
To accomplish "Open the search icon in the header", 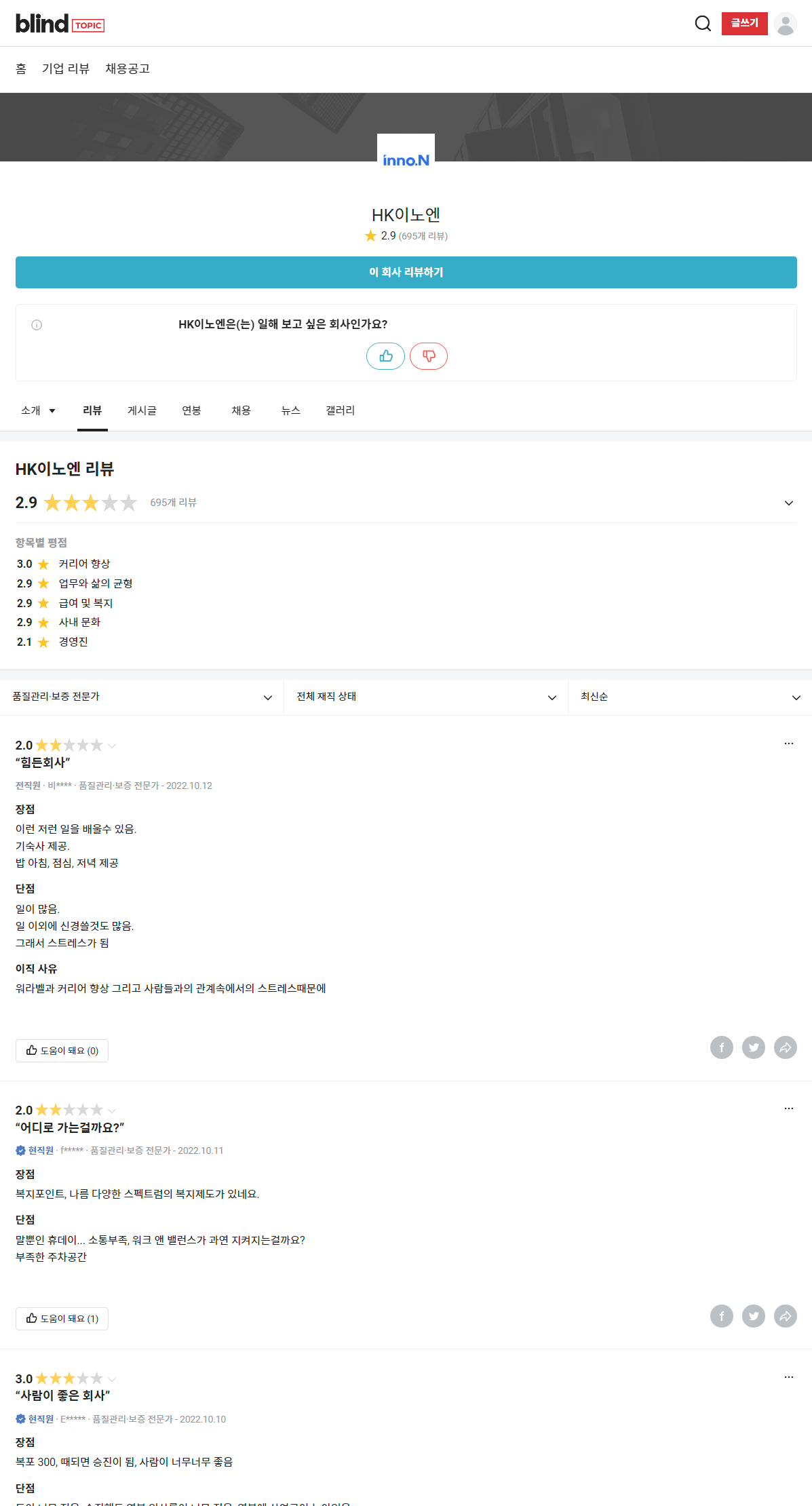I will click(x=703, y=24).
